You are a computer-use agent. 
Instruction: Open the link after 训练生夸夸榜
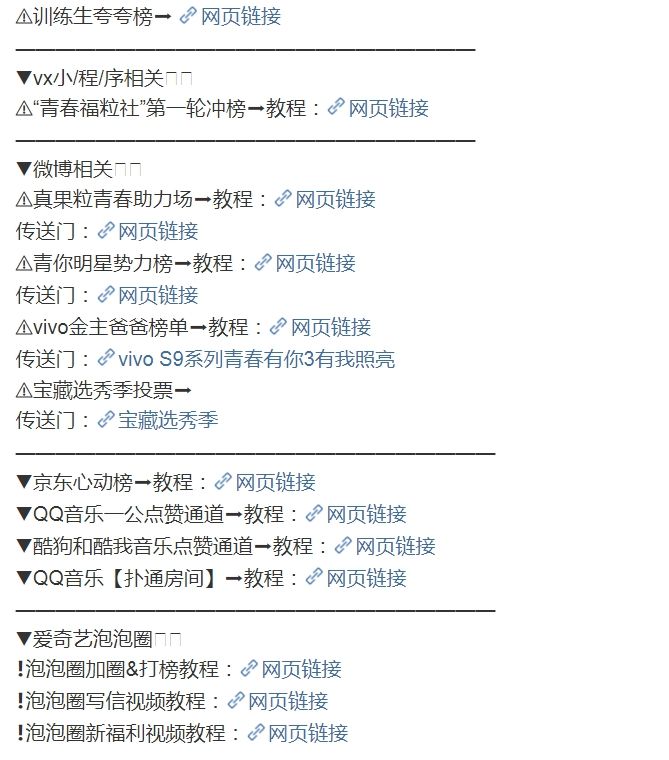240,16
